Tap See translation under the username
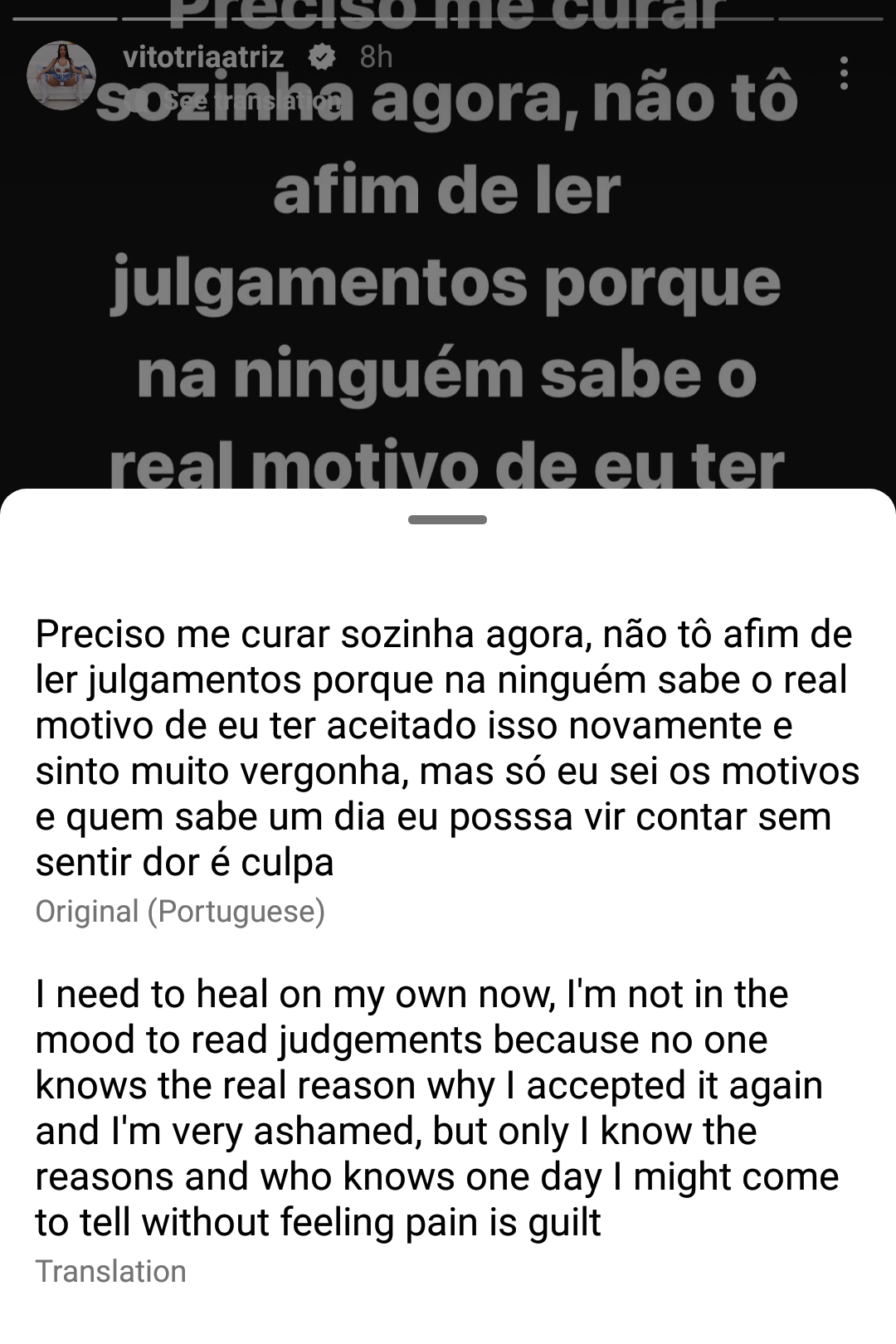The width and height of the screenshot is (896, 1344). (x=249, y=101)
